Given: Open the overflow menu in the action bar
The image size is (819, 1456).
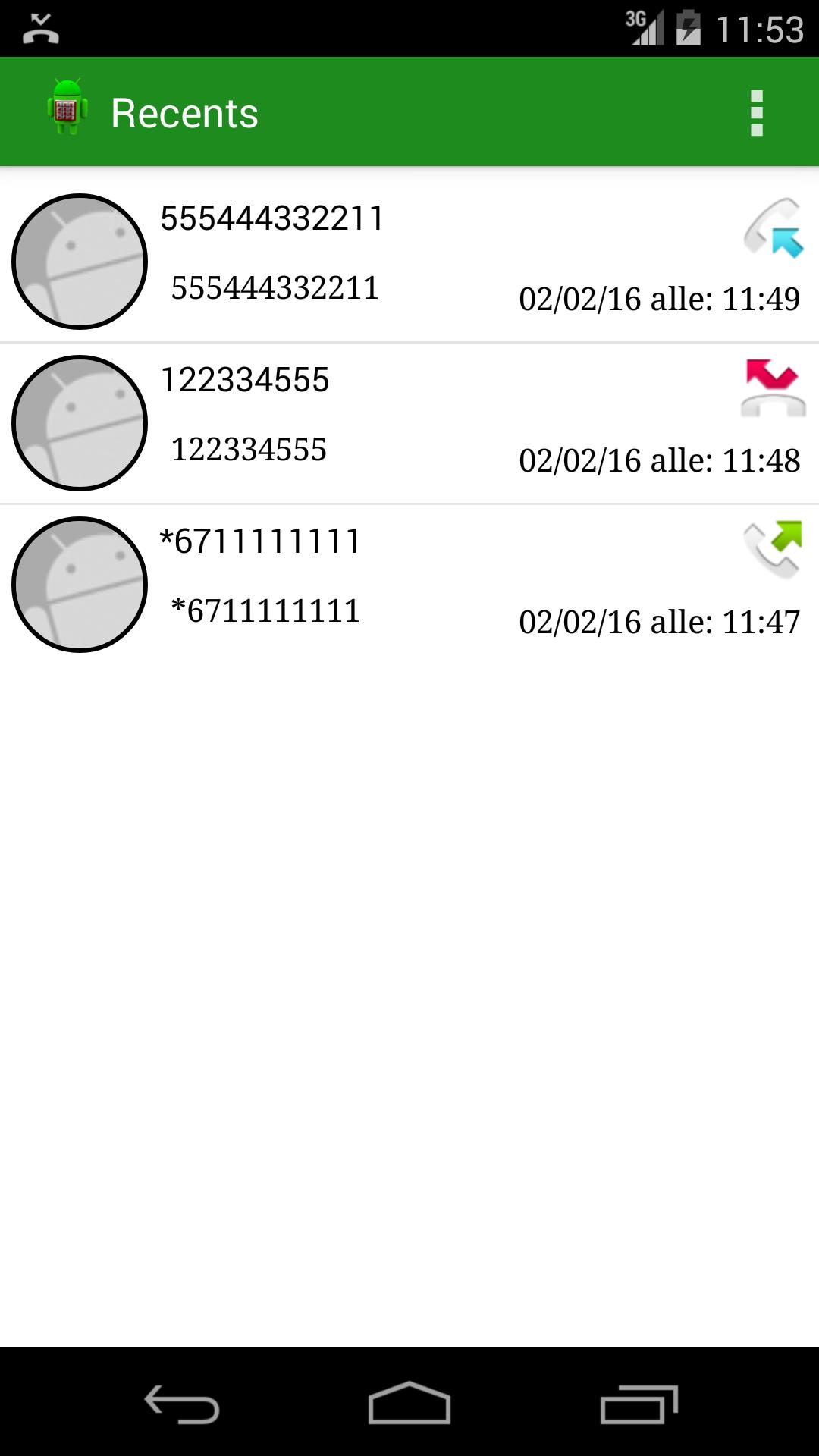Looking at the screenshot, I should pos(756,111).
